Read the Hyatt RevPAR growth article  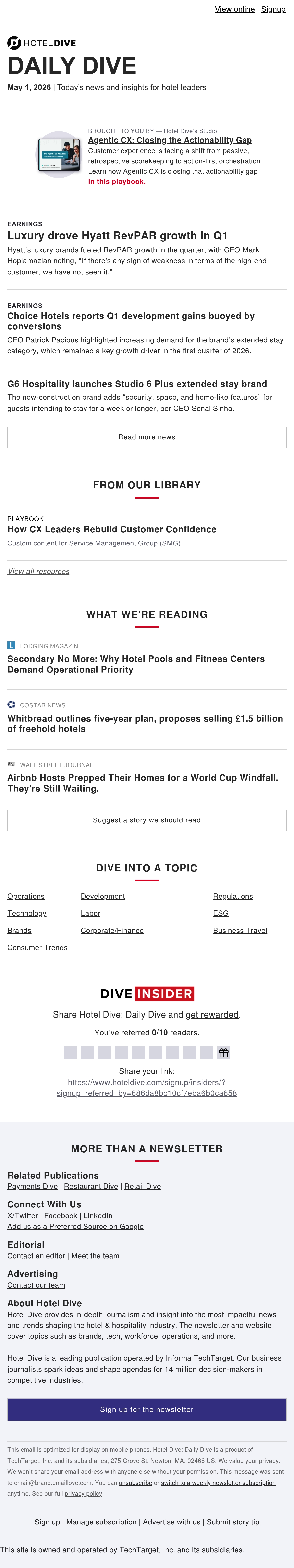click(117, 236)
